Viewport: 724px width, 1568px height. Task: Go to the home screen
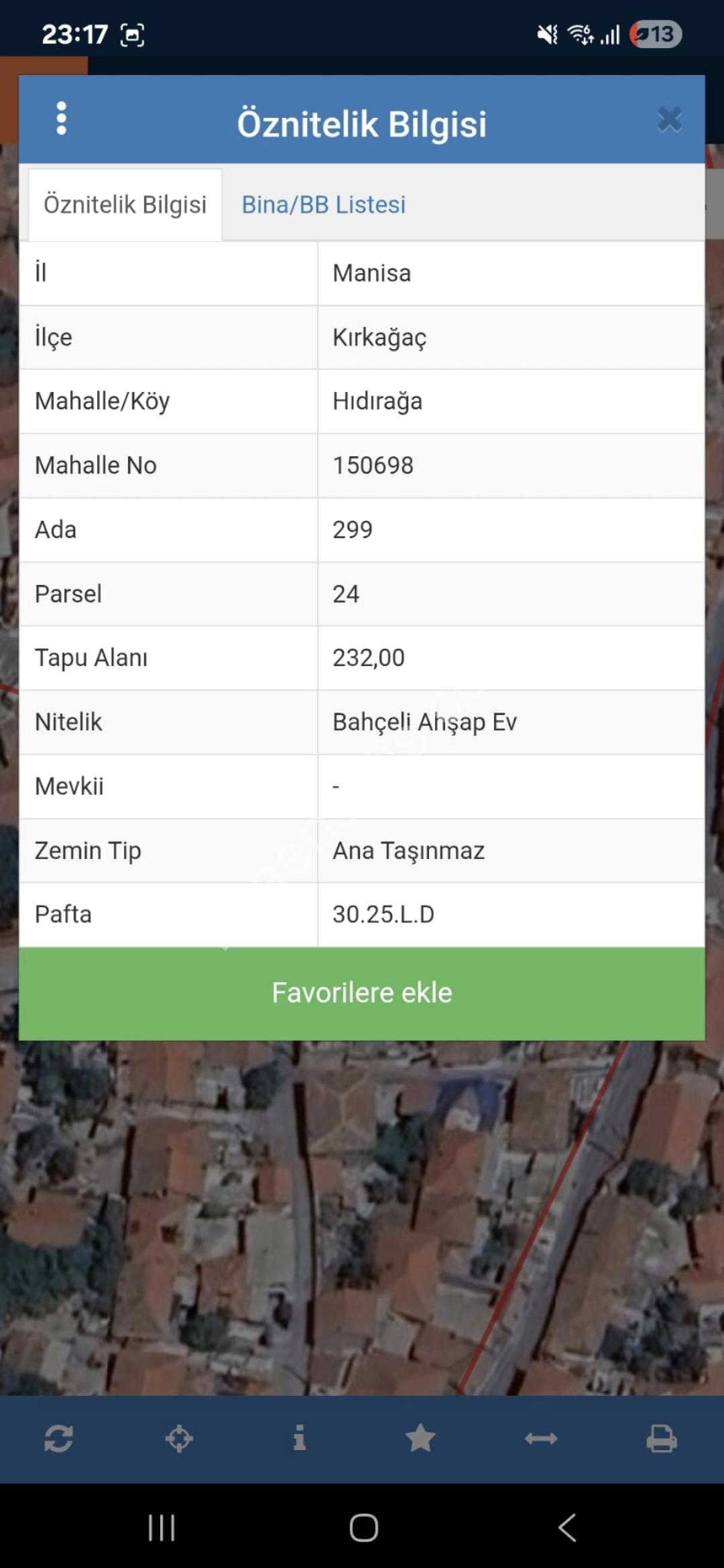point(363,1528)
